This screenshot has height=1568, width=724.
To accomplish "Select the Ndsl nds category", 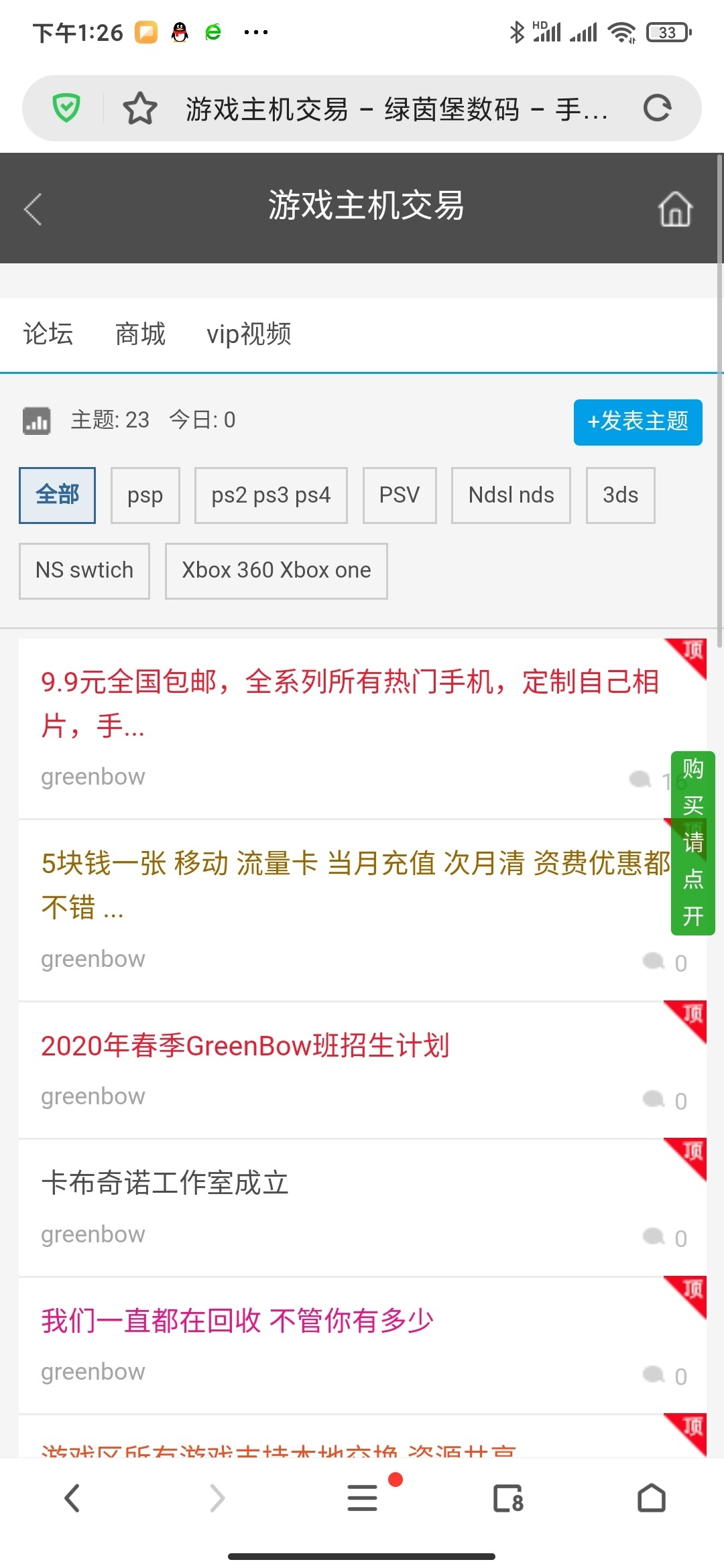I will (x=511, y=495).
